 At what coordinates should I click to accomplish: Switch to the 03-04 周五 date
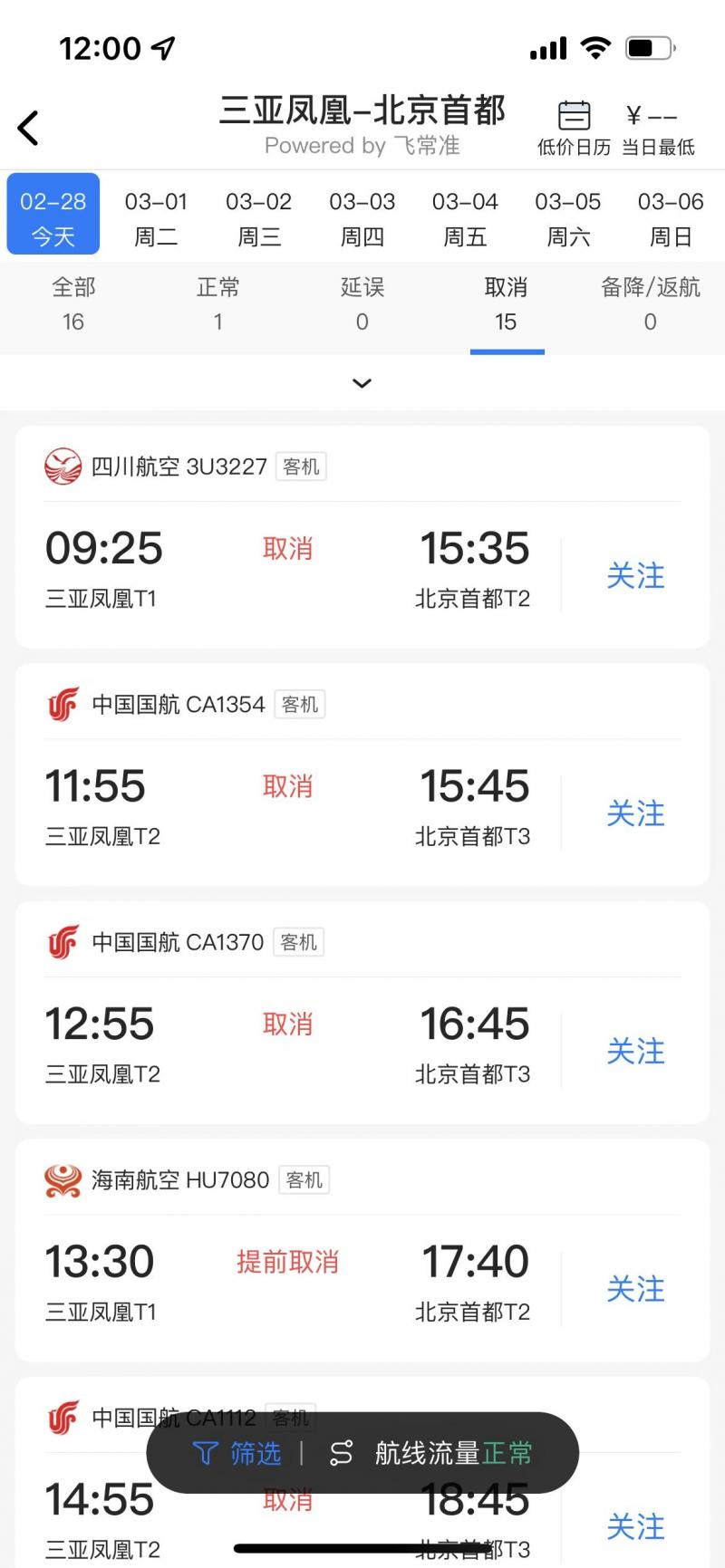point(465,218)
